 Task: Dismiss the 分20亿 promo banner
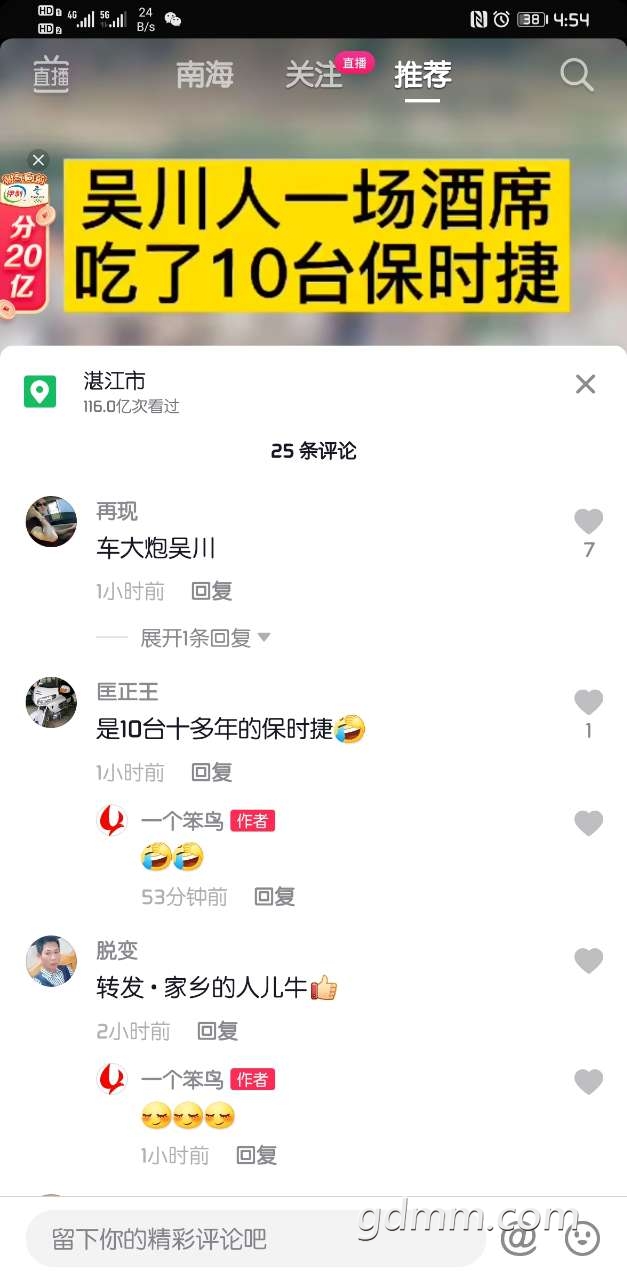[x=38, y=160]
